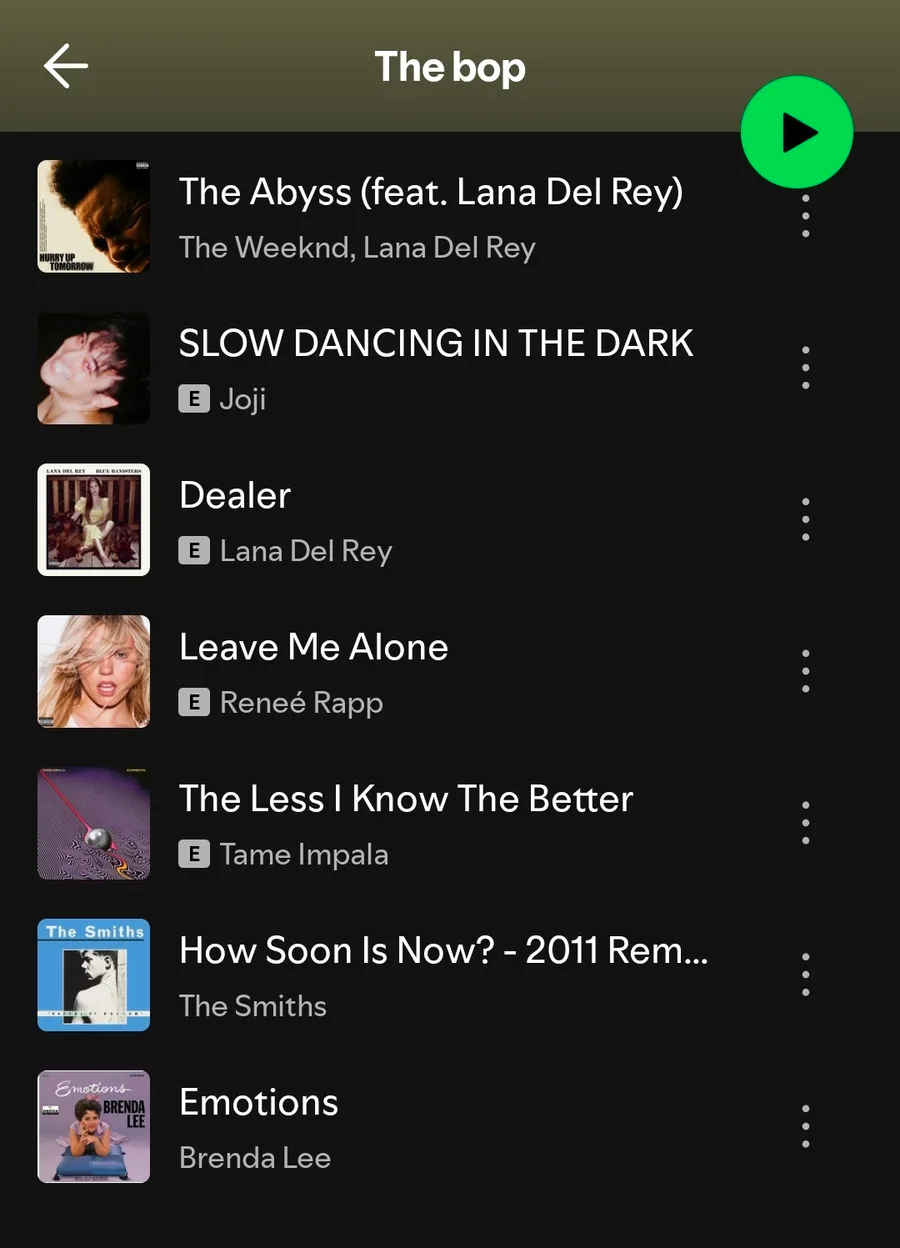Open the overflow menu for Emotions
Image resolution: width=900 pixels, height=1248 pixels.
click(x=806, y=1127)
